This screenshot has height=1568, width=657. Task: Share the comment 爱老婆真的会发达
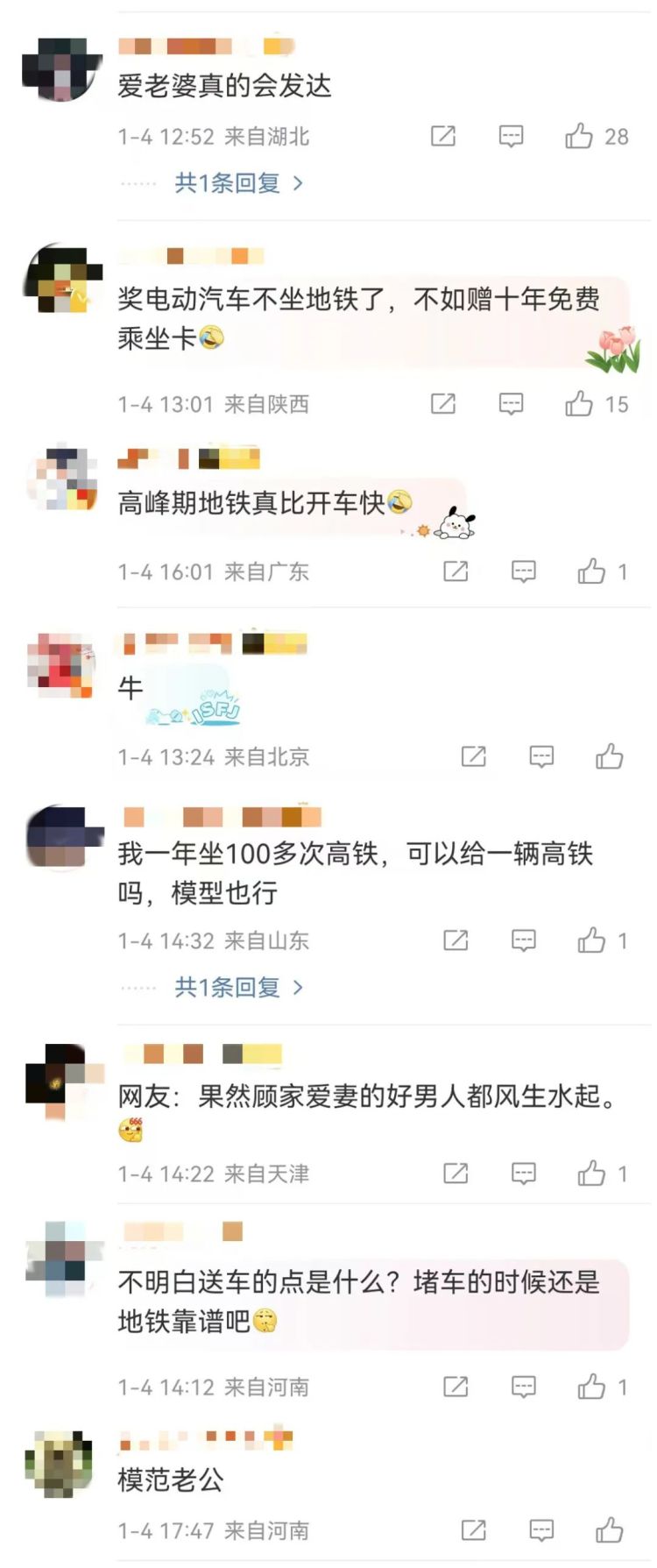pyautogui.click(x=443, y=136)
